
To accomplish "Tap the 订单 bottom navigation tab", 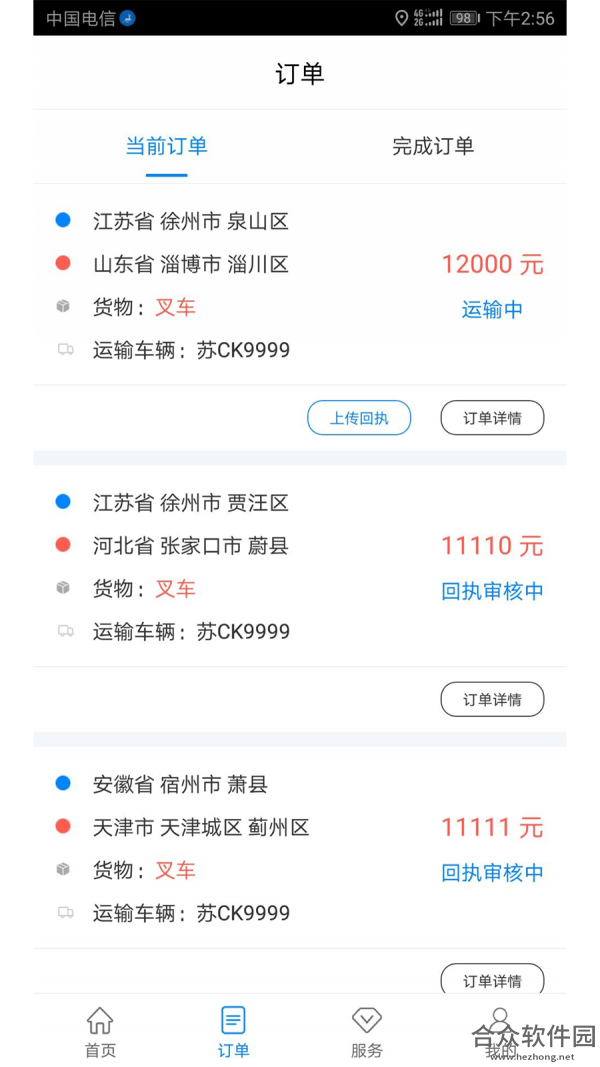I will click(233, 1032).
